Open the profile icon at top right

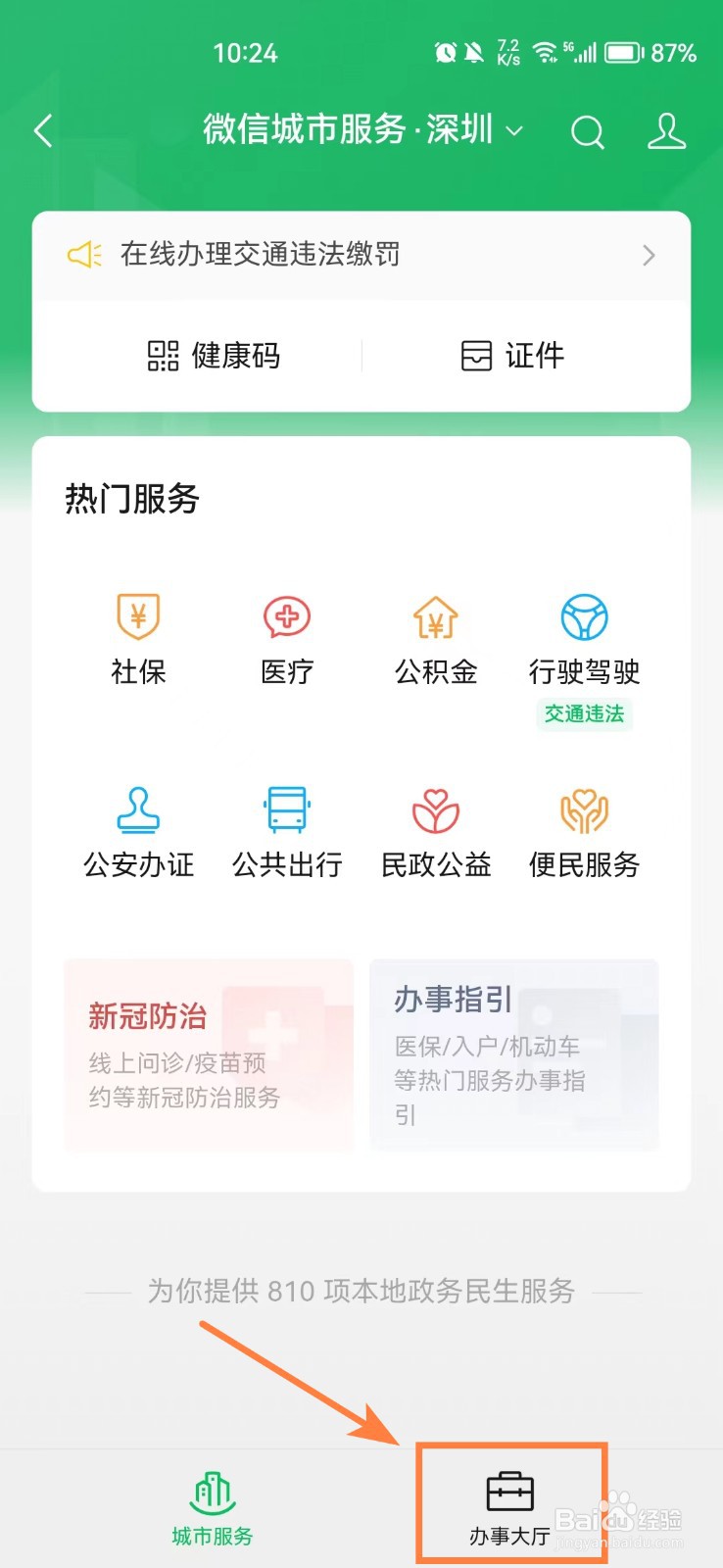point(667,132)
